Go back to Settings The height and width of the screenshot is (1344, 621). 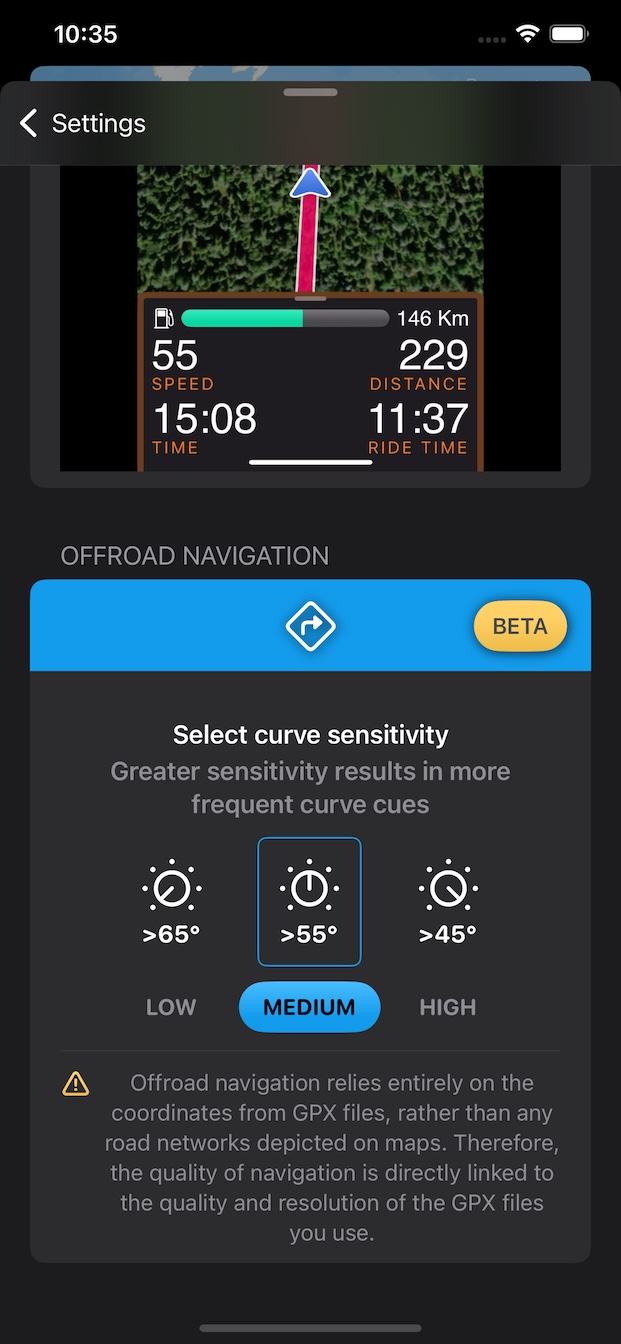[82, 124]
